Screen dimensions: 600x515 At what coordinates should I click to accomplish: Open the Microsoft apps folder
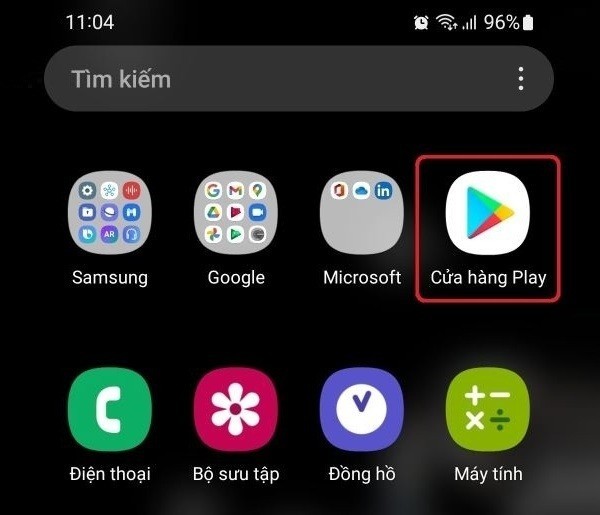click(362, 214)
